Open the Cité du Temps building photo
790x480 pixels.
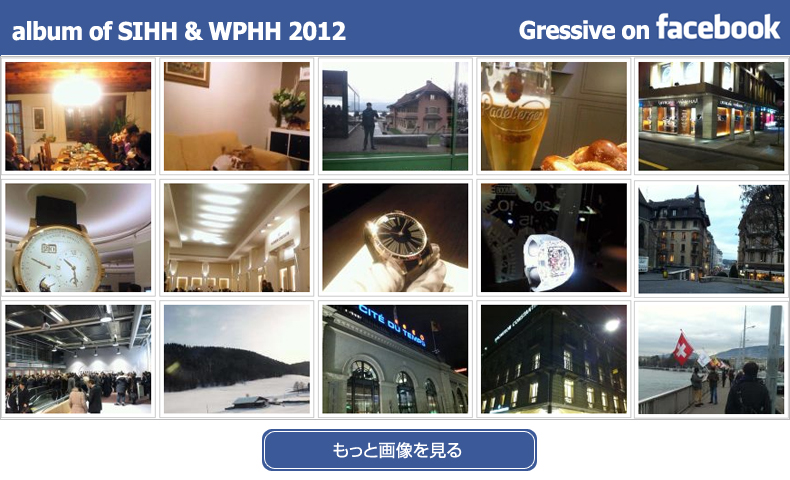pos(395,359)
